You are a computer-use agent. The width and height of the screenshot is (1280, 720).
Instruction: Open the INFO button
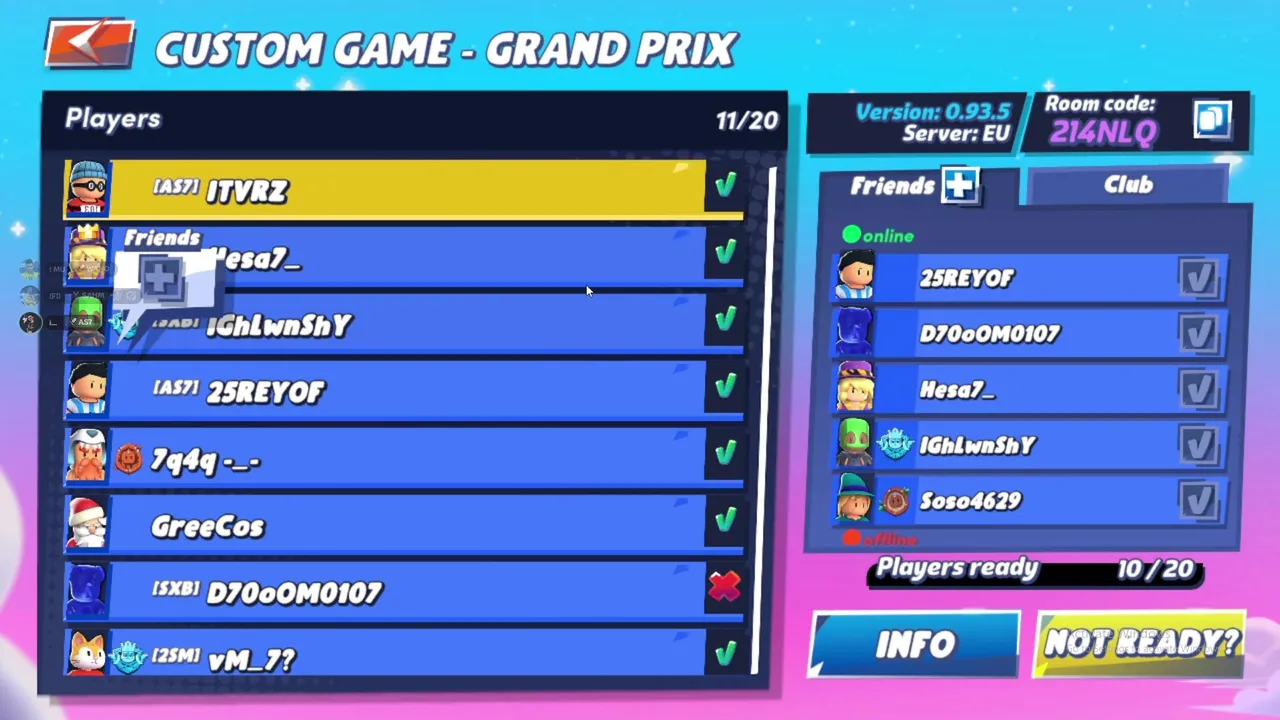tap(915, 645)
